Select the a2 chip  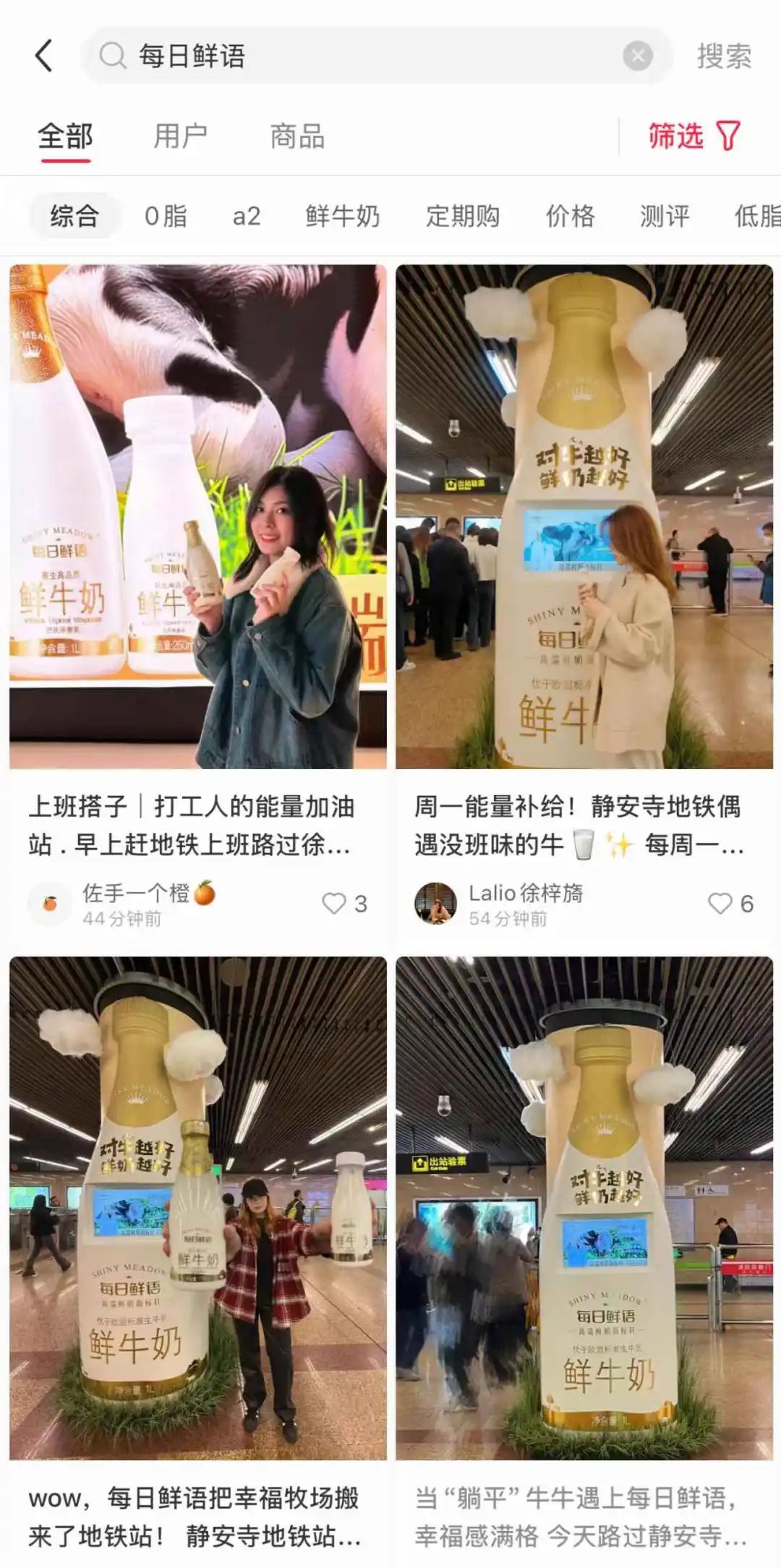[x=246, y=215]
